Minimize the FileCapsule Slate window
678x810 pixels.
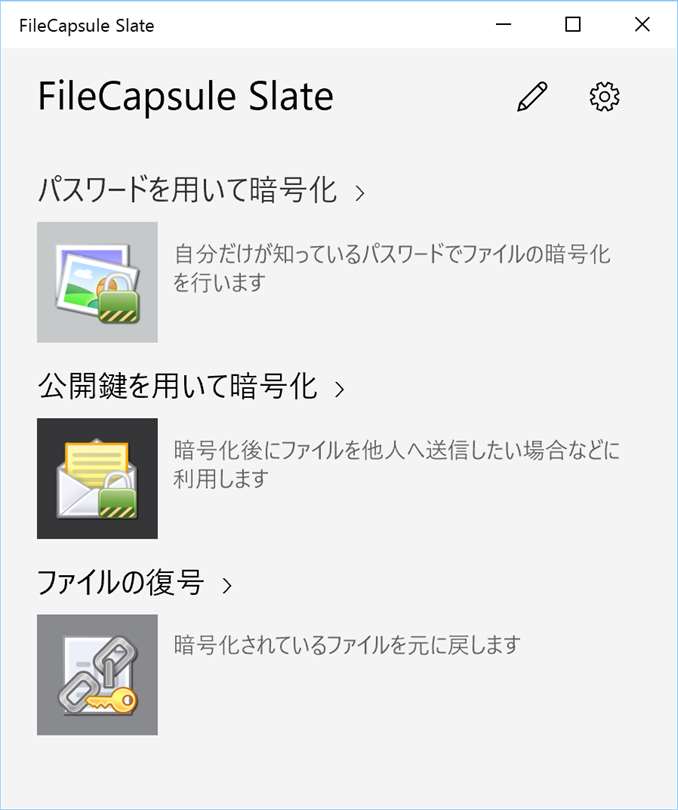[x=504, y=25]
